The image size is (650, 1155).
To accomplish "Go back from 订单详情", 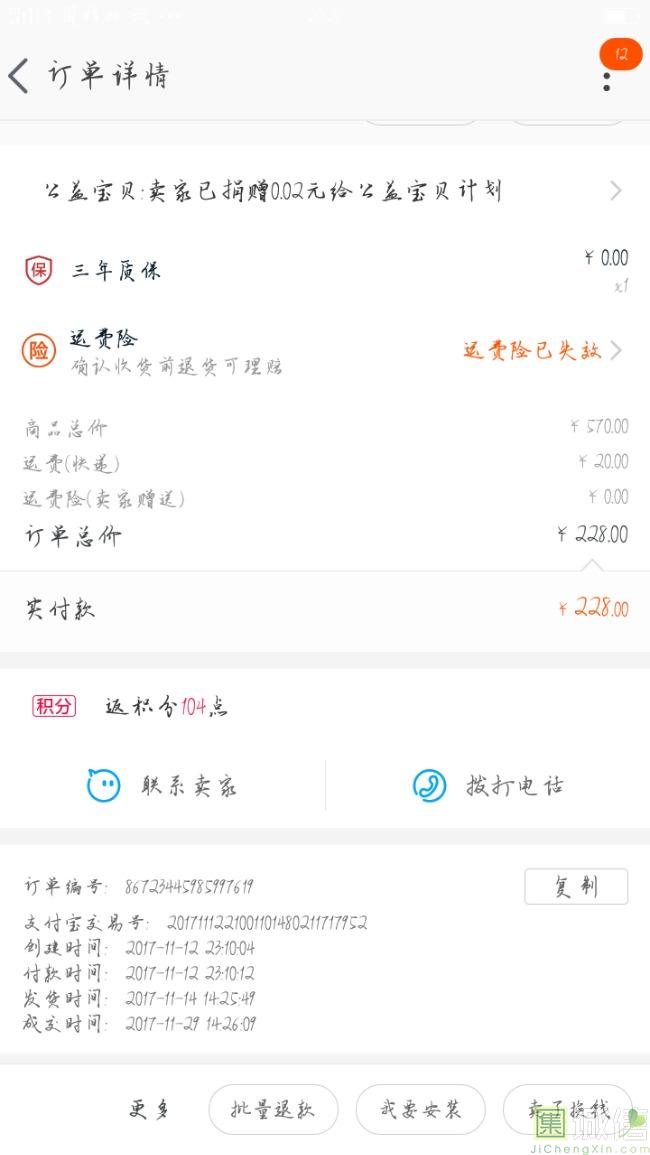I will click(x=20, y=76).
